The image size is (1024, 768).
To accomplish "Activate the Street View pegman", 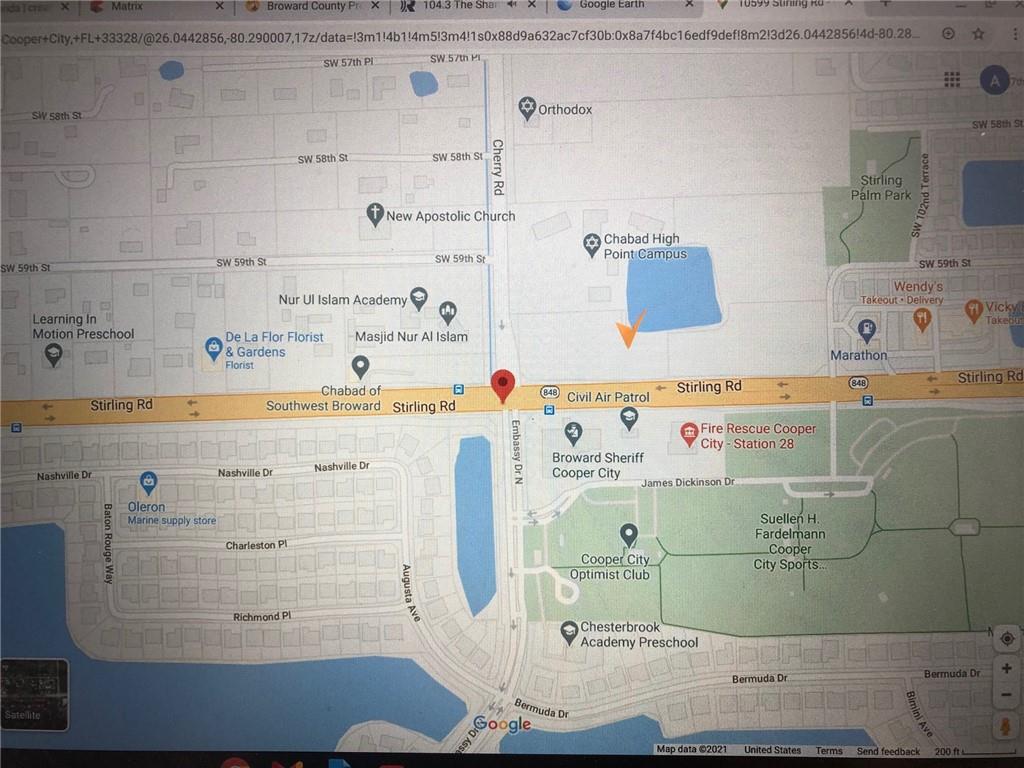I will 1006,725.
